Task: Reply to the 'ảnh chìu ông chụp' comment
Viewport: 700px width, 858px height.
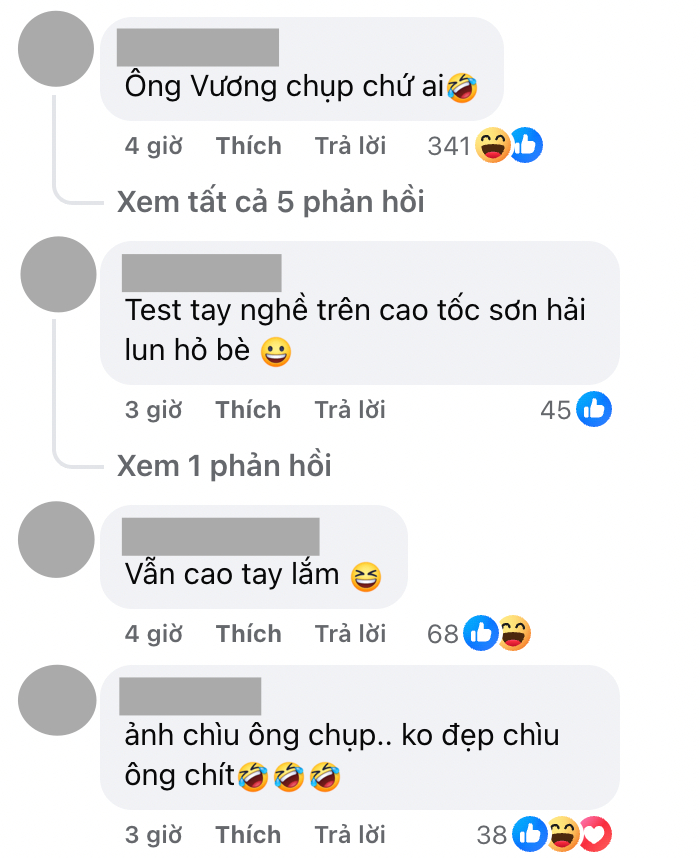Action: click(x=350, y=834)
